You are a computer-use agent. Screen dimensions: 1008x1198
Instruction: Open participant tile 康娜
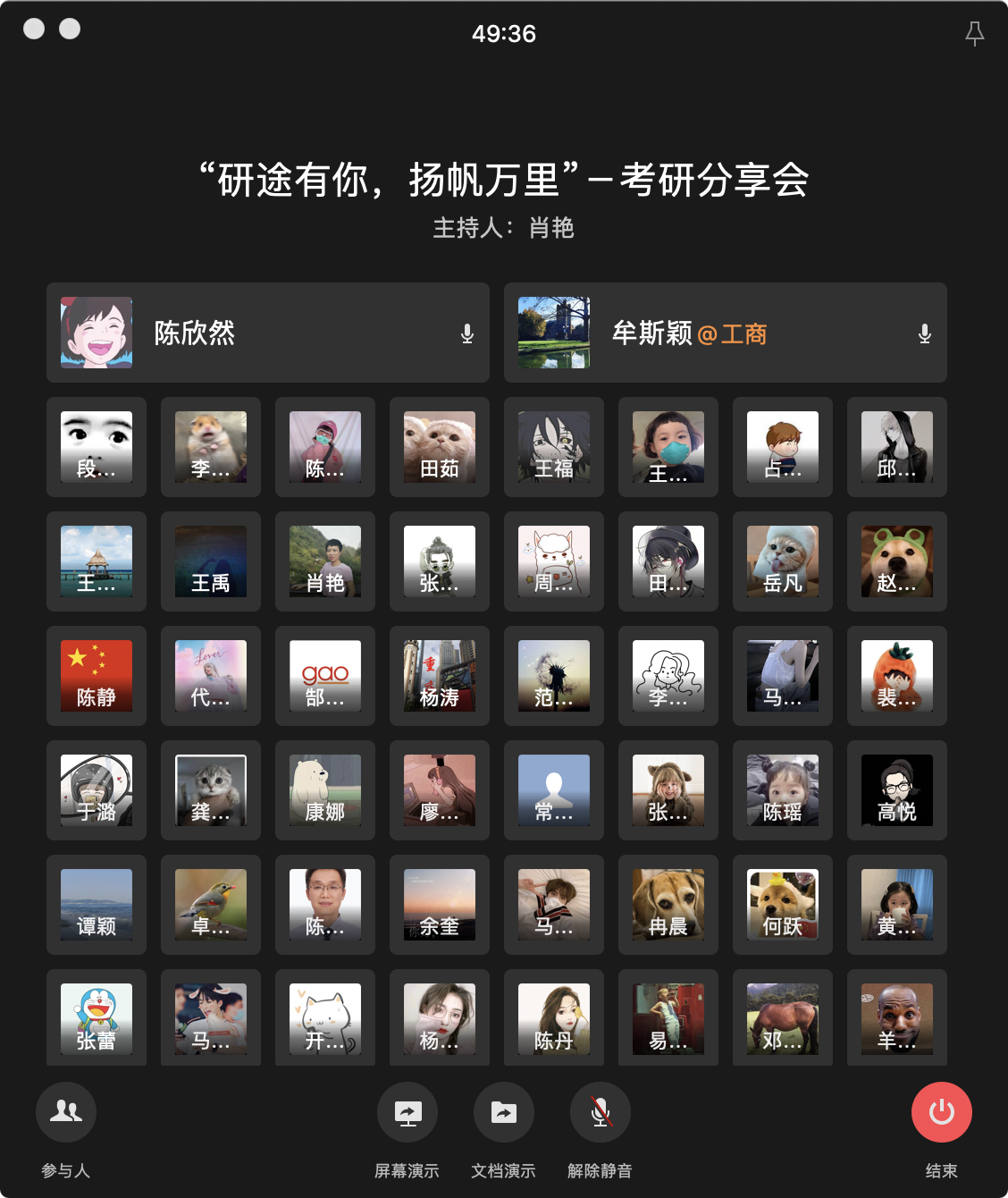pos(325,790)
